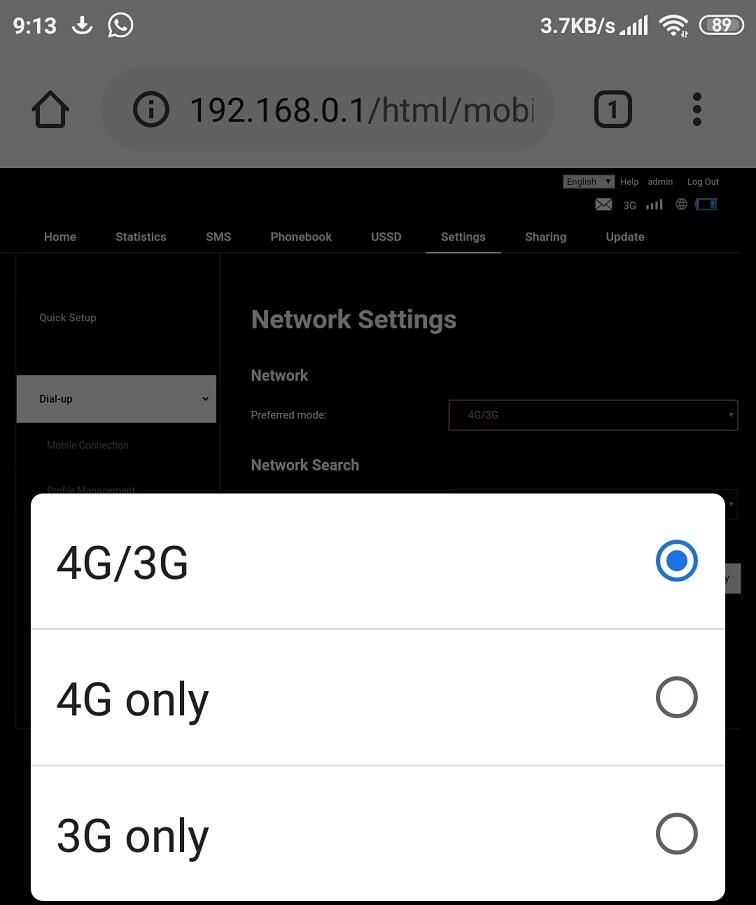This screenshot has width=756, height=905.
Task: Open the Phonebook tab
Action: (301, 237)
